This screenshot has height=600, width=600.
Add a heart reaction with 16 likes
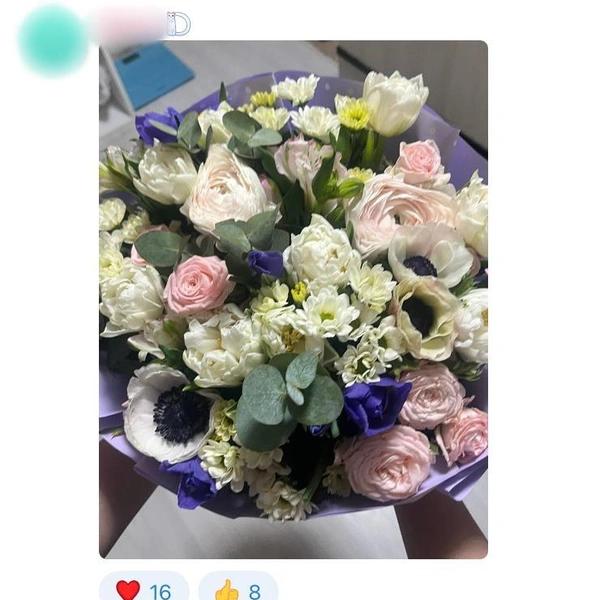(143, 589)
